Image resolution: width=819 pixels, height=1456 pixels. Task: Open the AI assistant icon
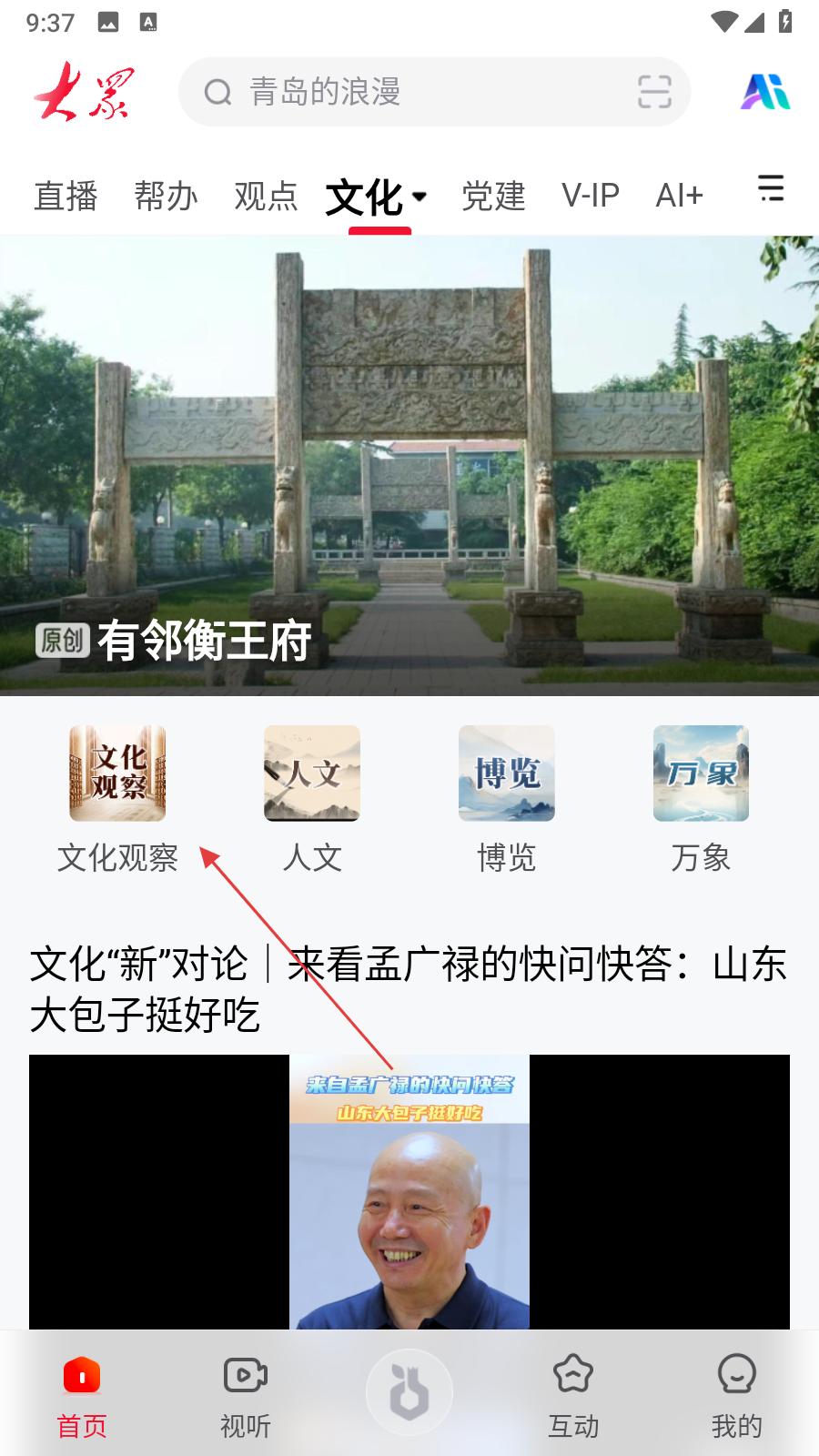(764, 92)
